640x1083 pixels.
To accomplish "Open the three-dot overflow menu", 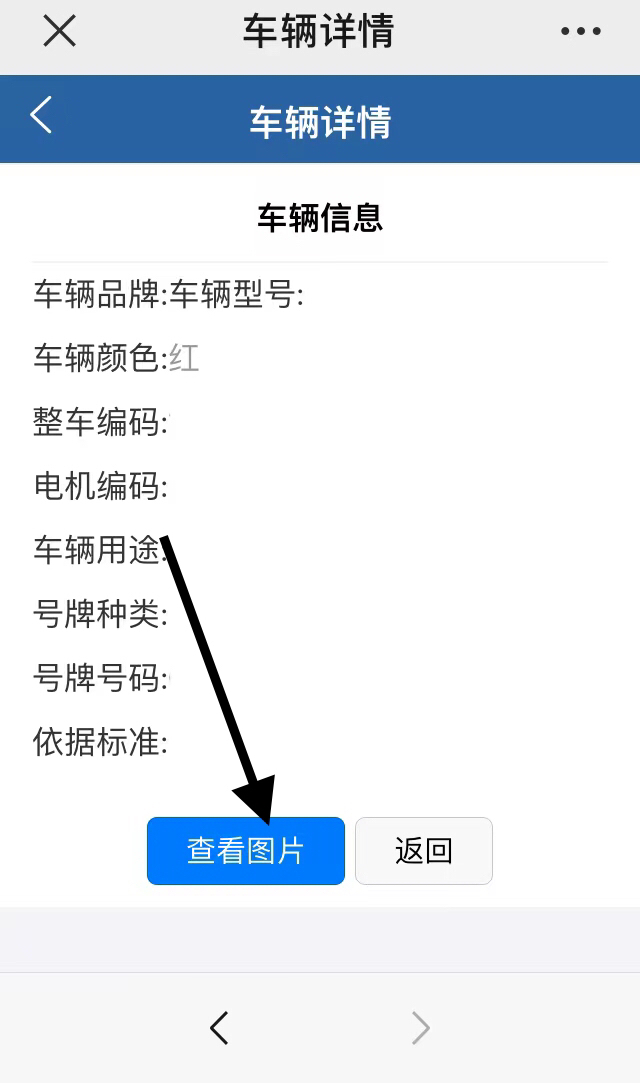I will coord(581,32).
